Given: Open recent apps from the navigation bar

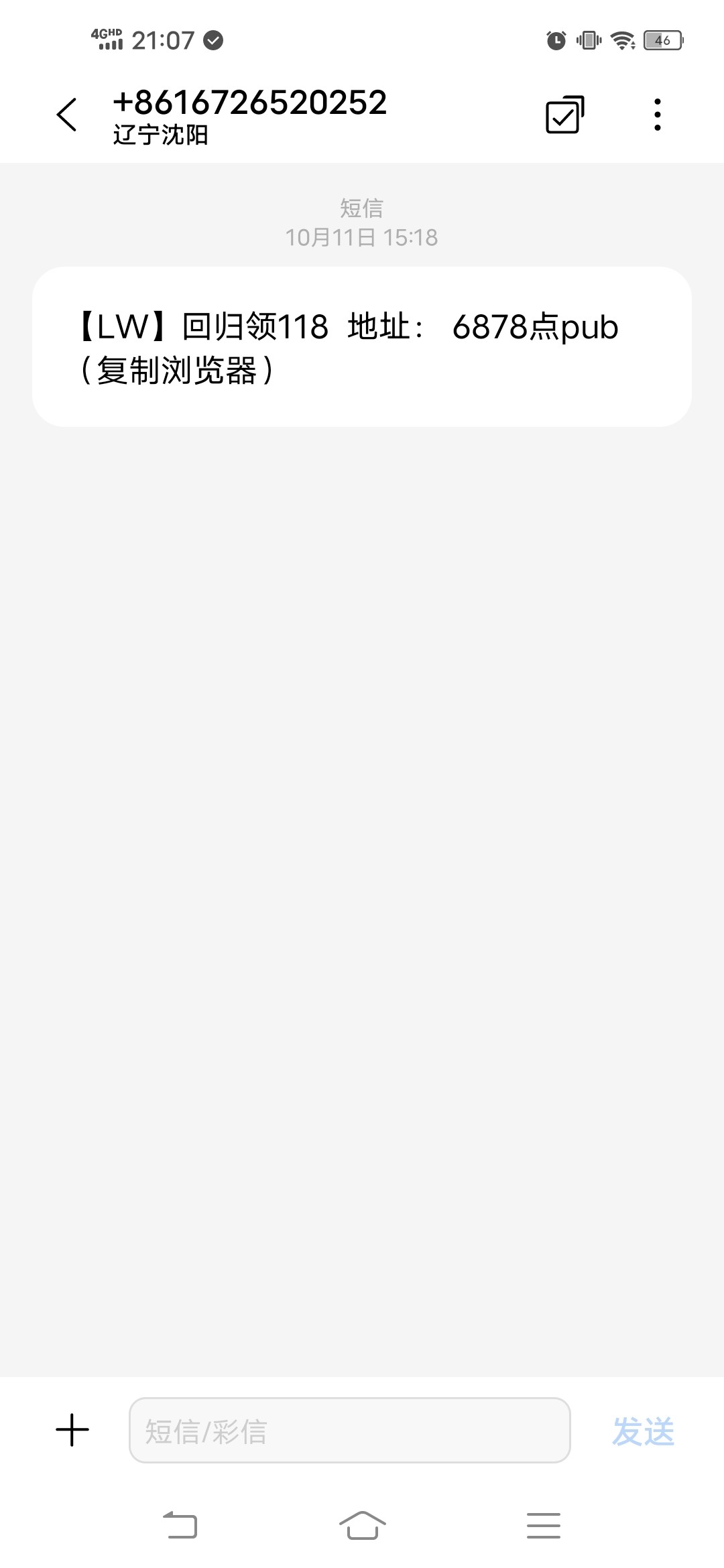Looking at the screenshot, I should pos(543,1526).
